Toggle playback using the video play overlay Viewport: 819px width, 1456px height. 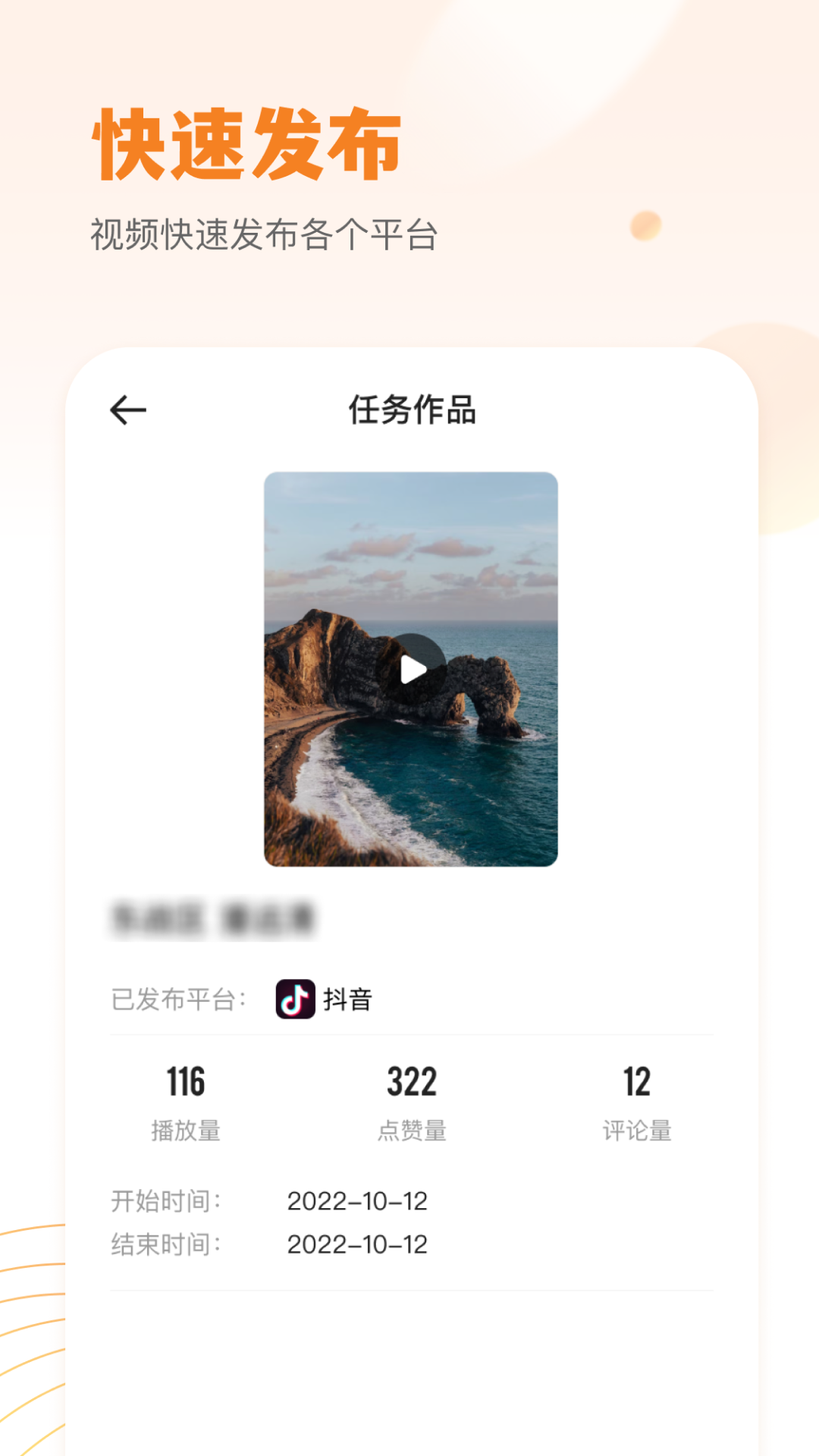point(412,667)
